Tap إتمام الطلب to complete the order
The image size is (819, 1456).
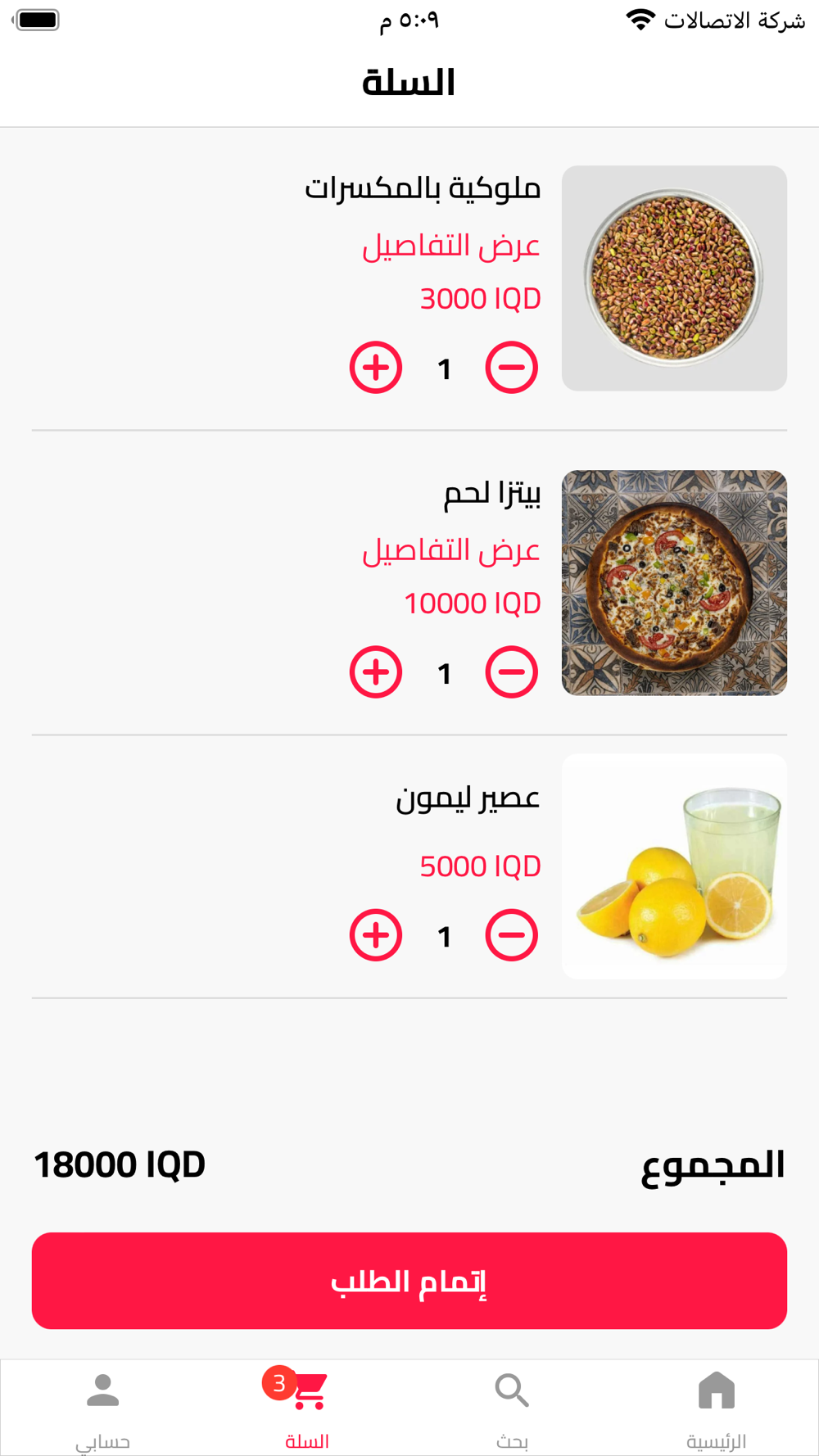409,1281
